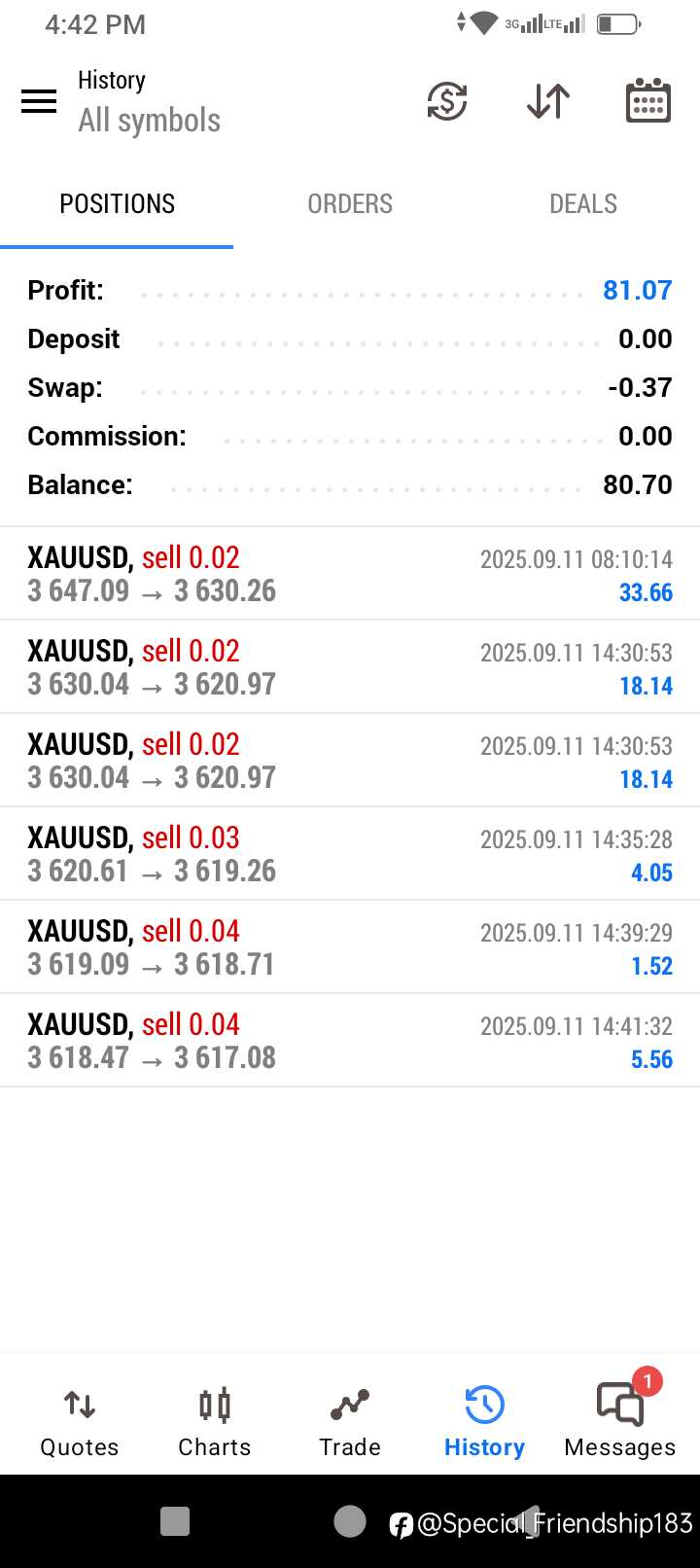Open the Charts tab
700x1568 pixels.
(215, 1420)
